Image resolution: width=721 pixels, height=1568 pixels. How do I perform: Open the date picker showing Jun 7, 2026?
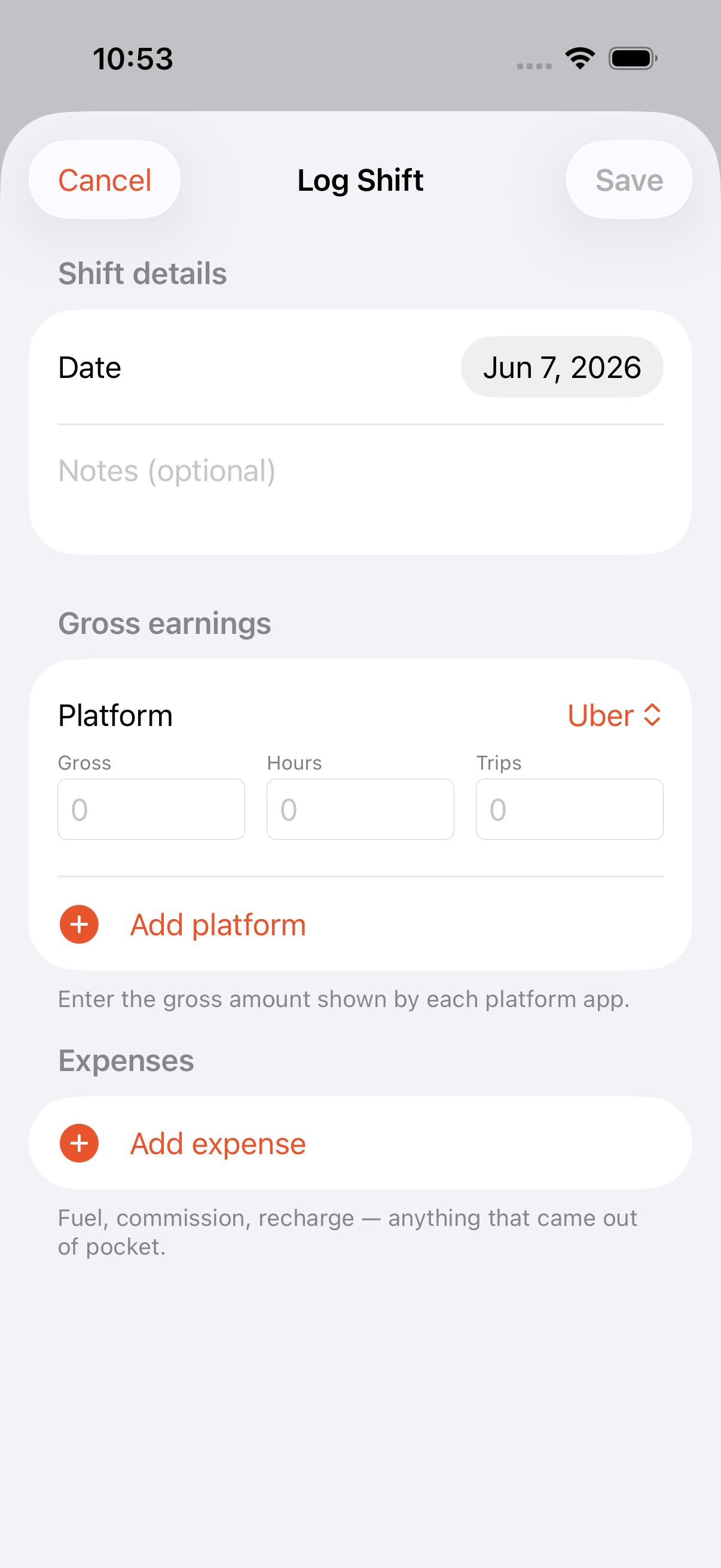(561, 367)
